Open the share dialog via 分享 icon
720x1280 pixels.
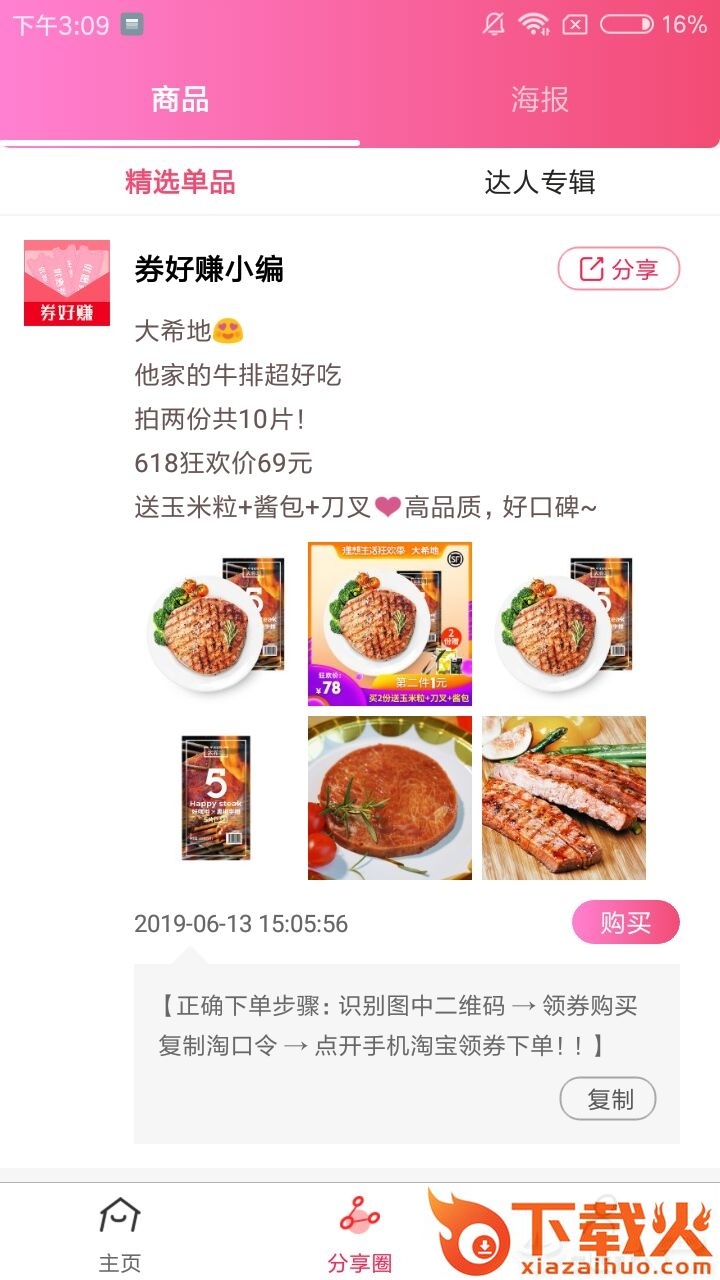pos(620,268)
